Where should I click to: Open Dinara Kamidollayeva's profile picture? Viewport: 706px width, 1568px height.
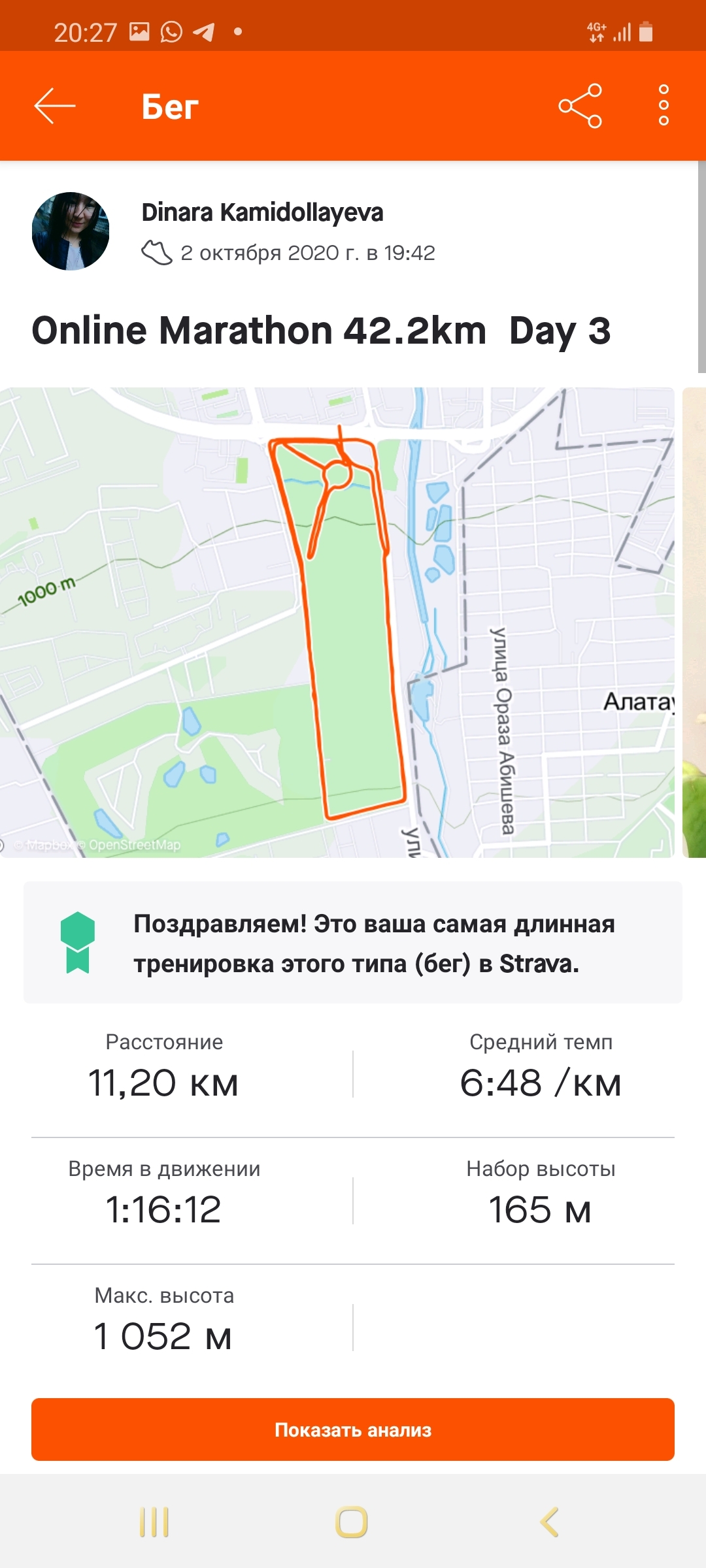(x=71, y=231)
